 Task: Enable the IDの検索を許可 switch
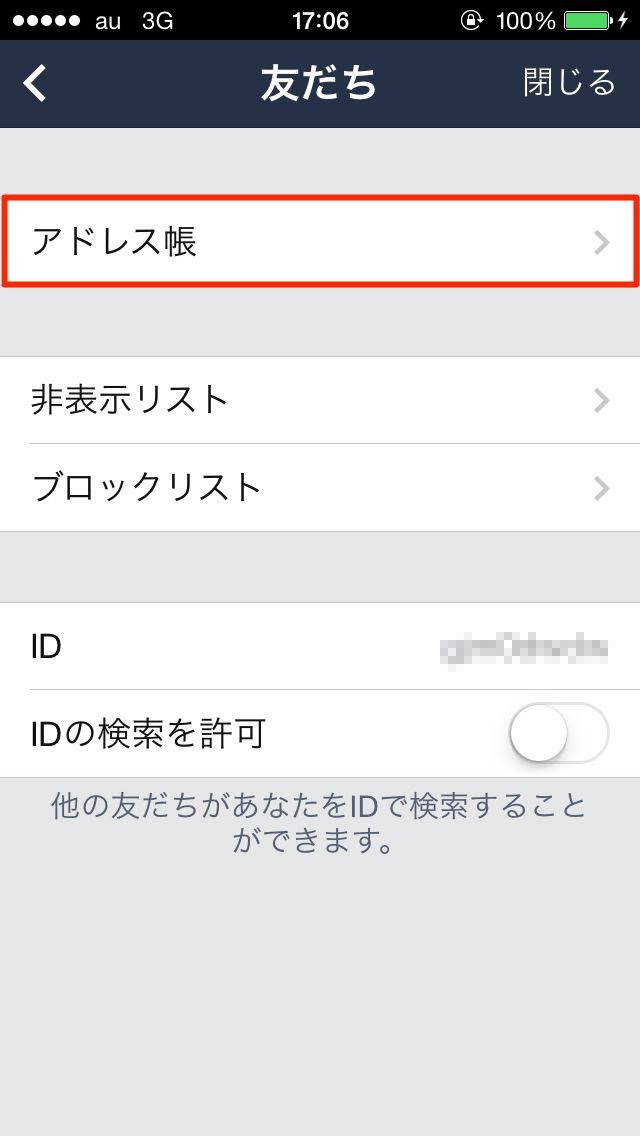tap(558, 734)
